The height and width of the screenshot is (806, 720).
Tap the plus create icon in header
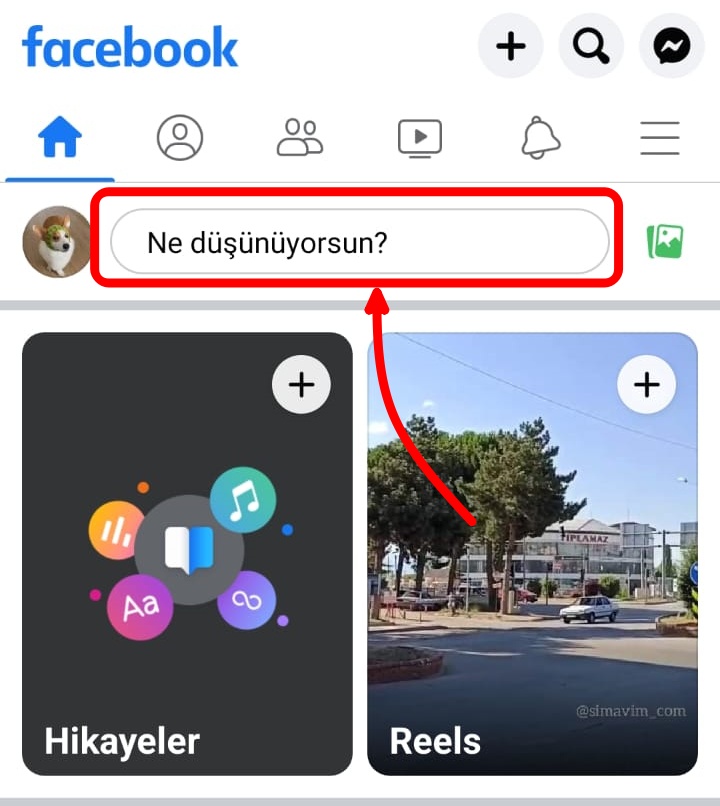511,45
